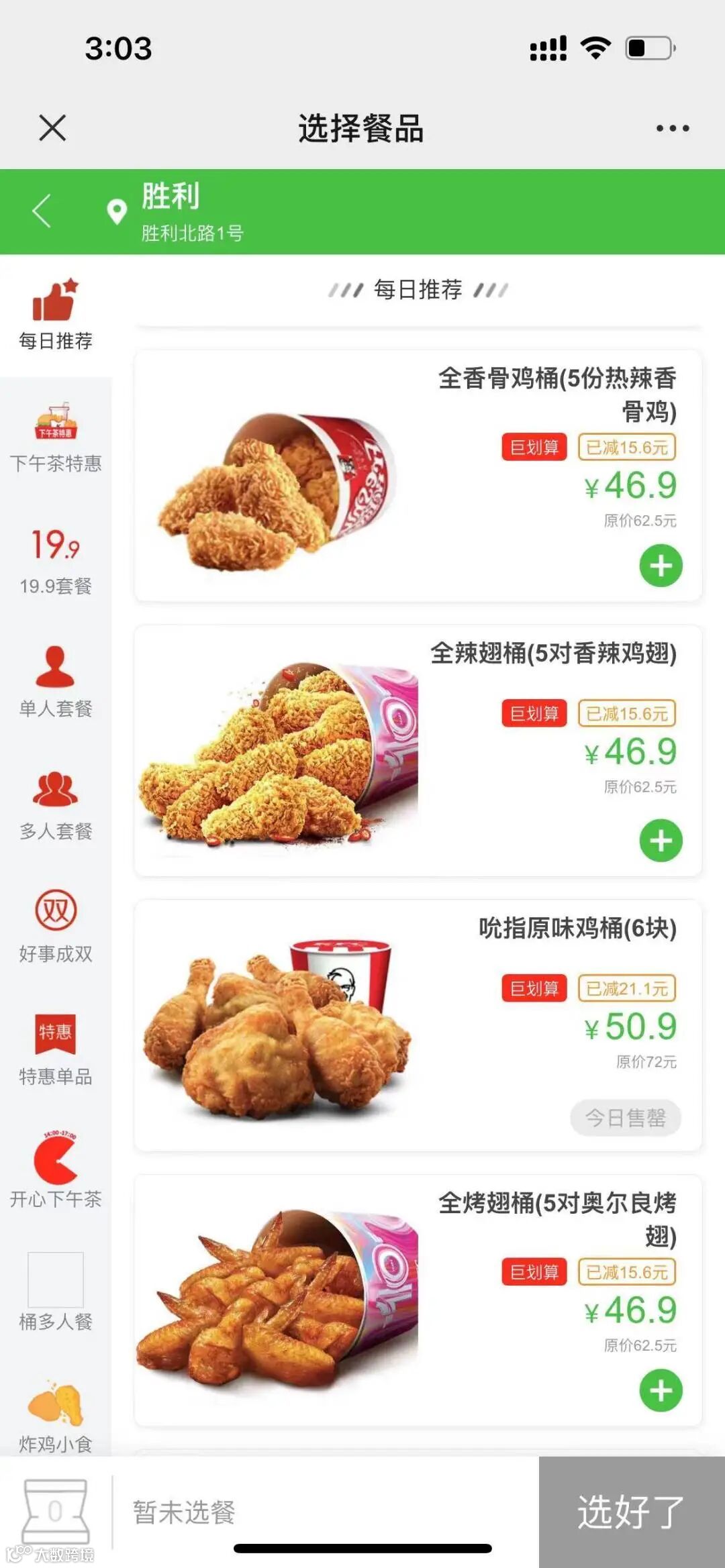
Task: View the 炸鸡小食 category
Action: (56, 1416)
